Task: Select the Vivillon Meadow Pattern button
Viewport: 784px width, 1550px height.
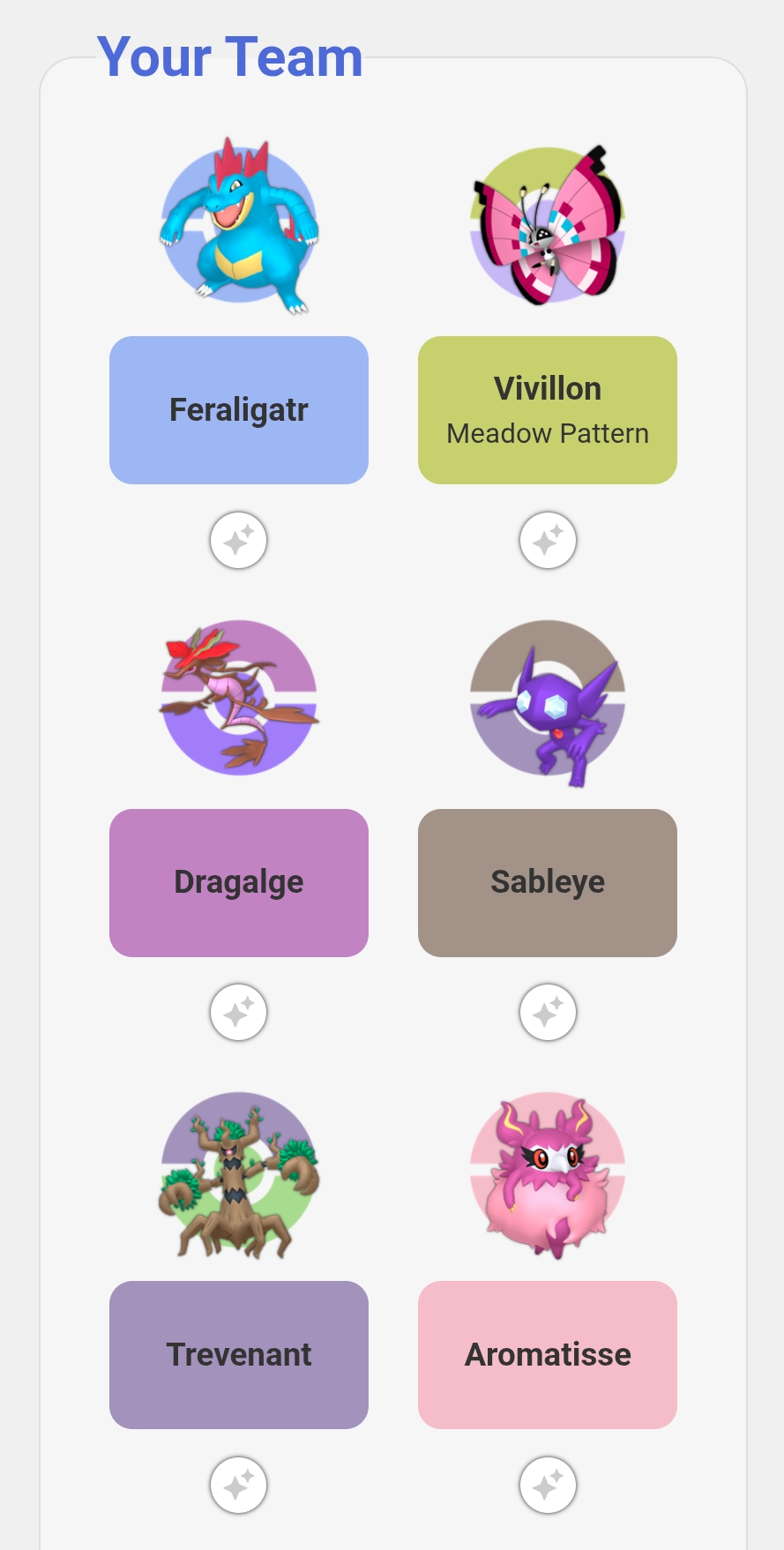Action: [x=547, y=410]
